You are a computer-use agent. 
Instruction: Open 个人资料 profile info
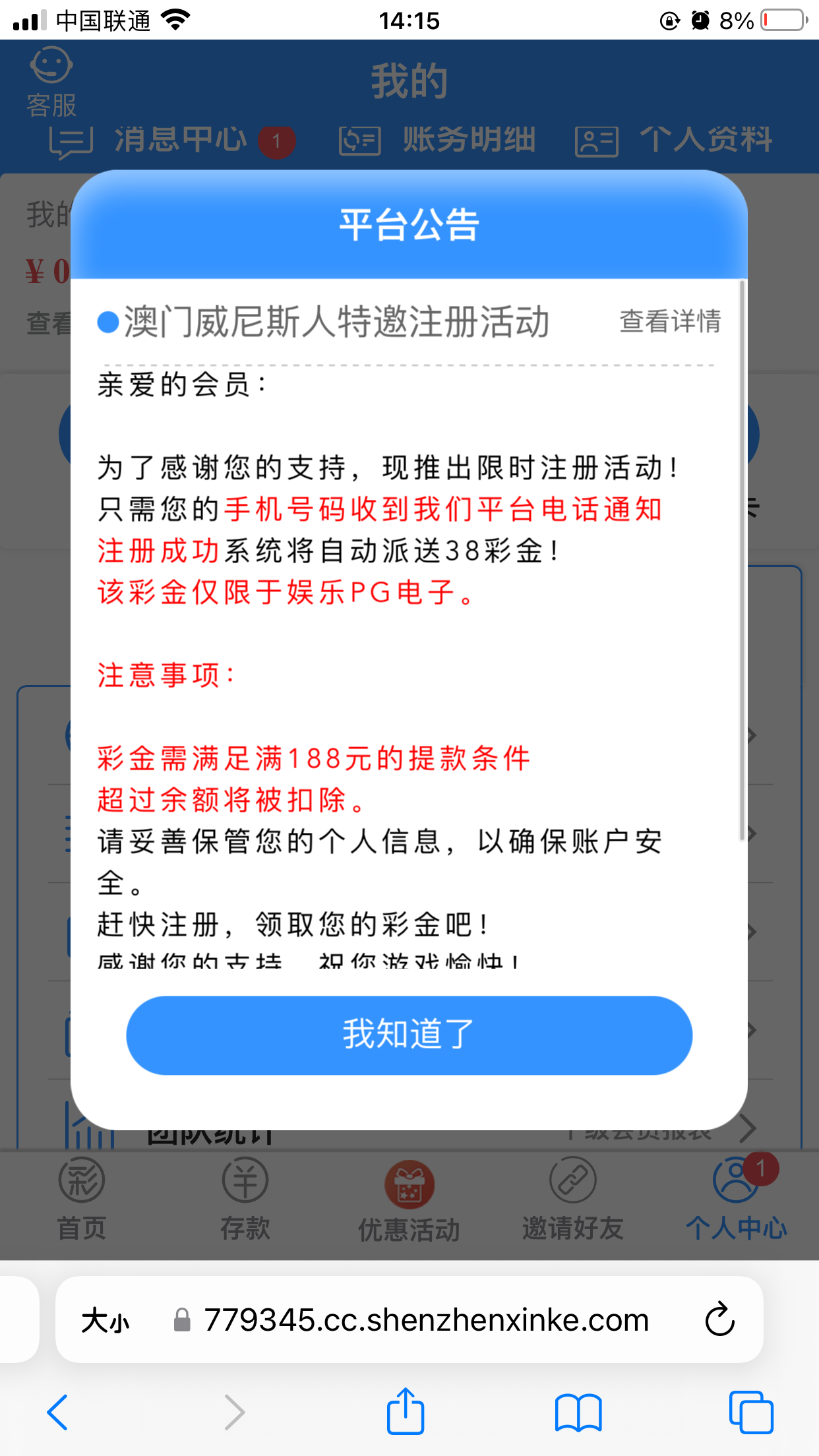(x=674, y=140)
